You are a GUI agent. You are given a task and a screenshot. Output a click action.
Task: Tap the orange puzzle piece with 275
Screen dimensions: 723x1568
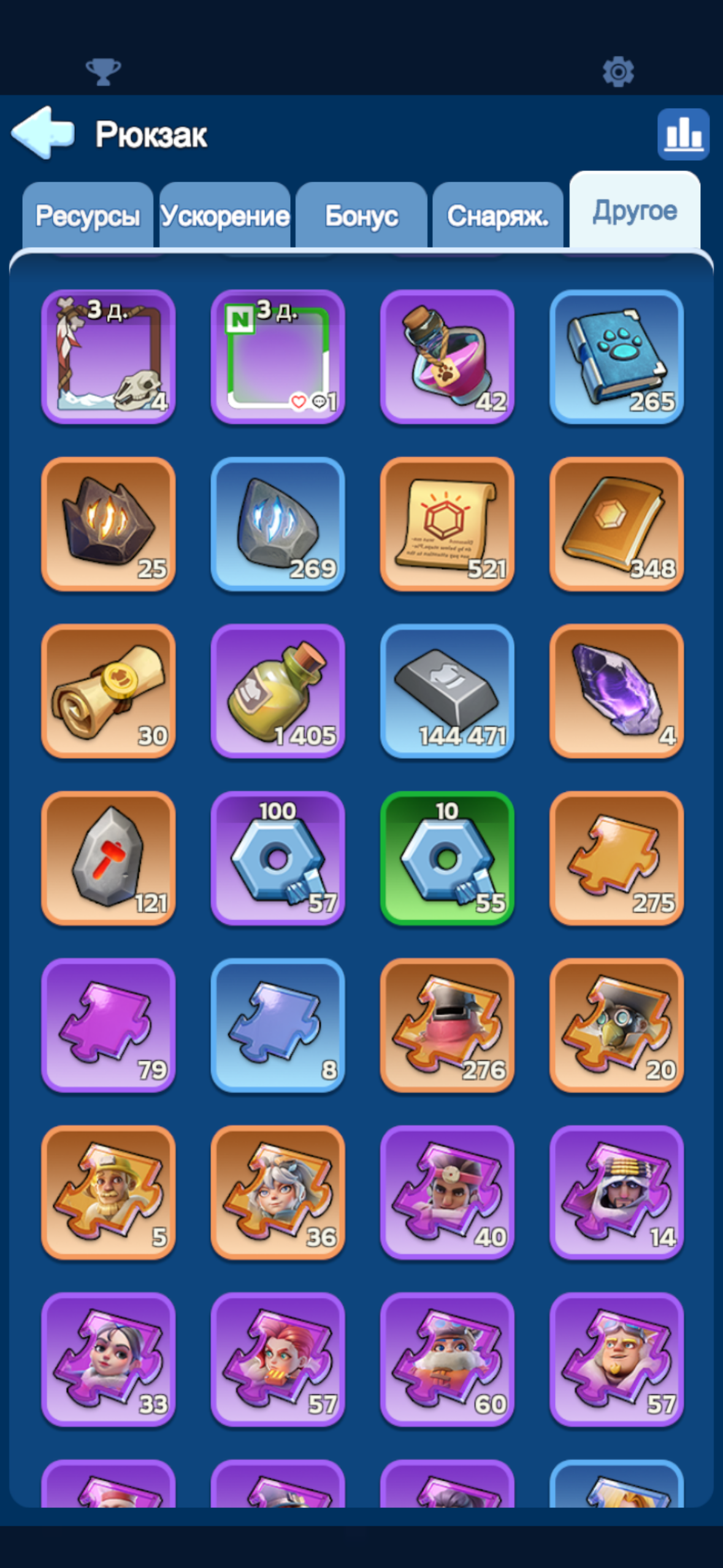[616, 858]
